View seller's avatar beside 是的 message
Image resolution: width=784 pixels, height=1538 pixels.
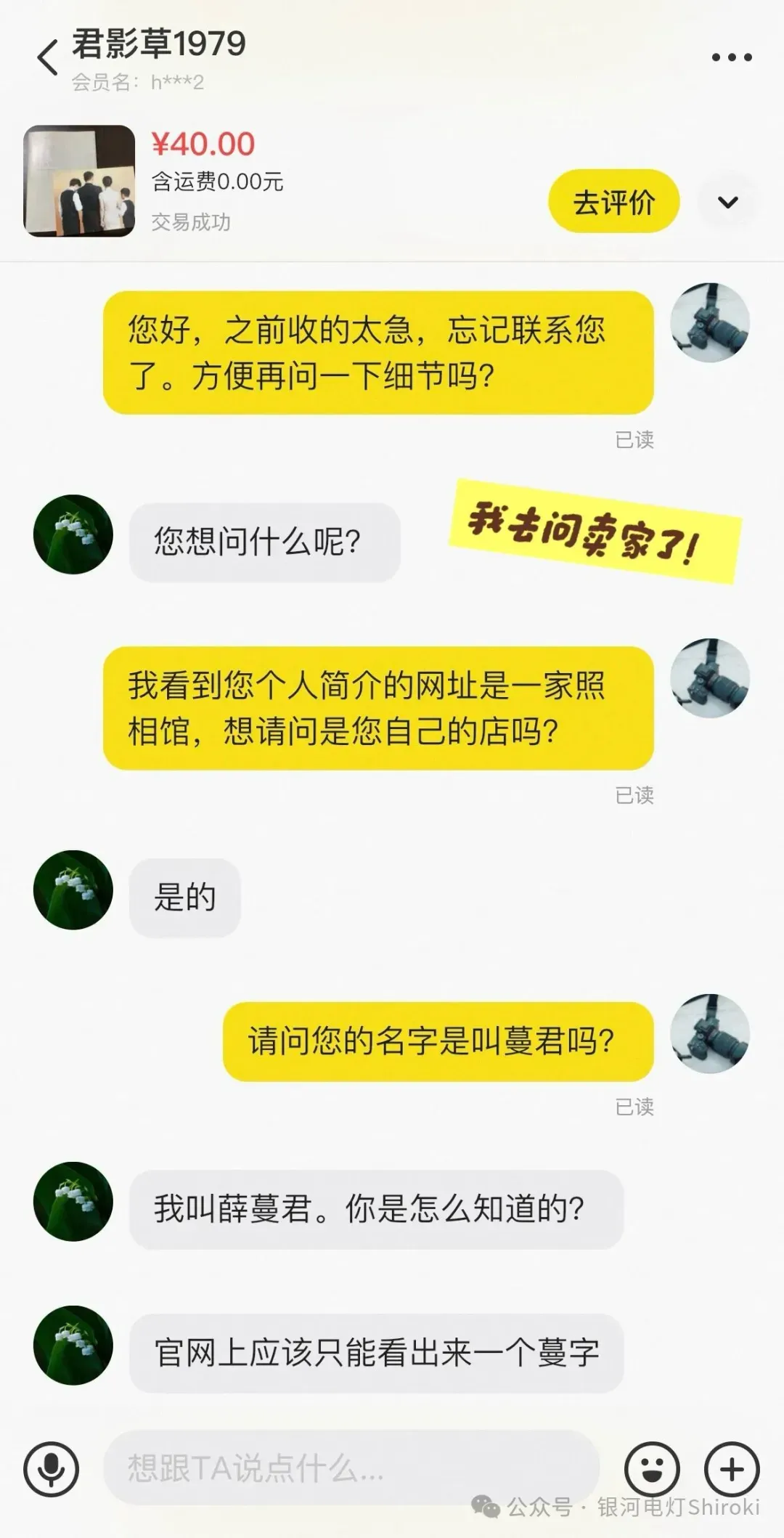pos(73,890)
